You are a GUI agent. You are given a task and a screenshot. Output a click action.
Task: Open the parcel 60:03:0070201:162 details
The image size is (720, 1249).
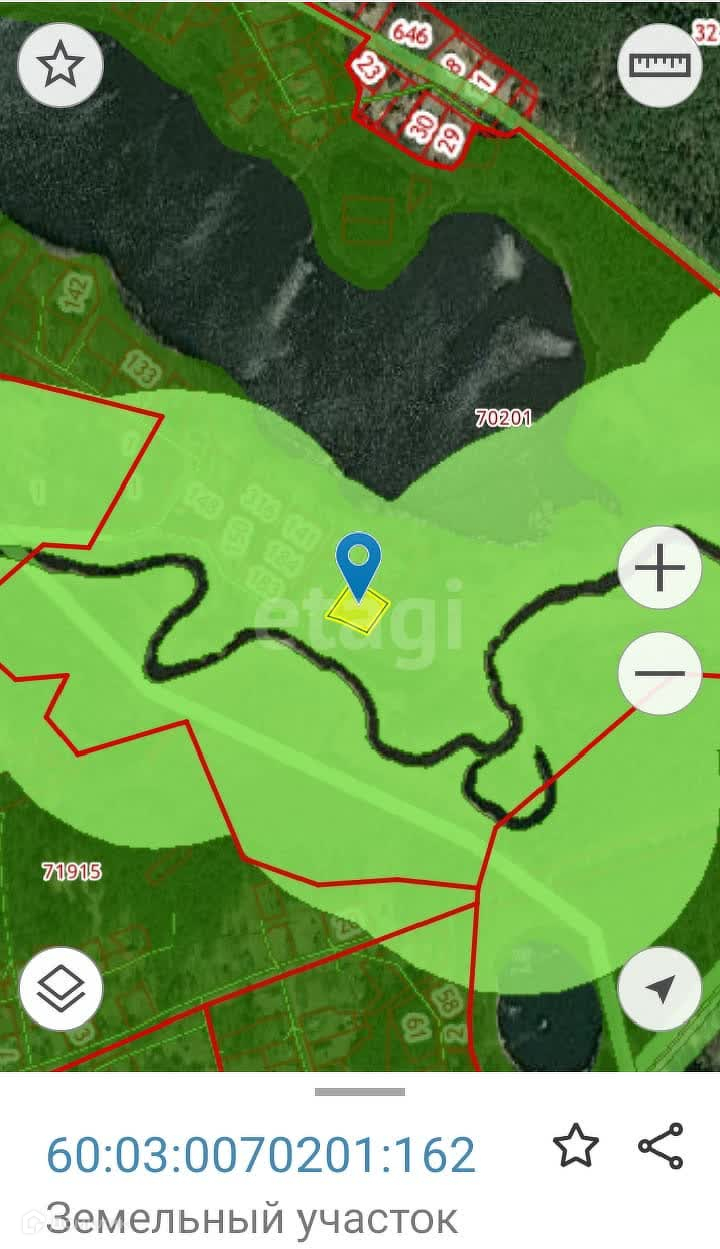260,1155
